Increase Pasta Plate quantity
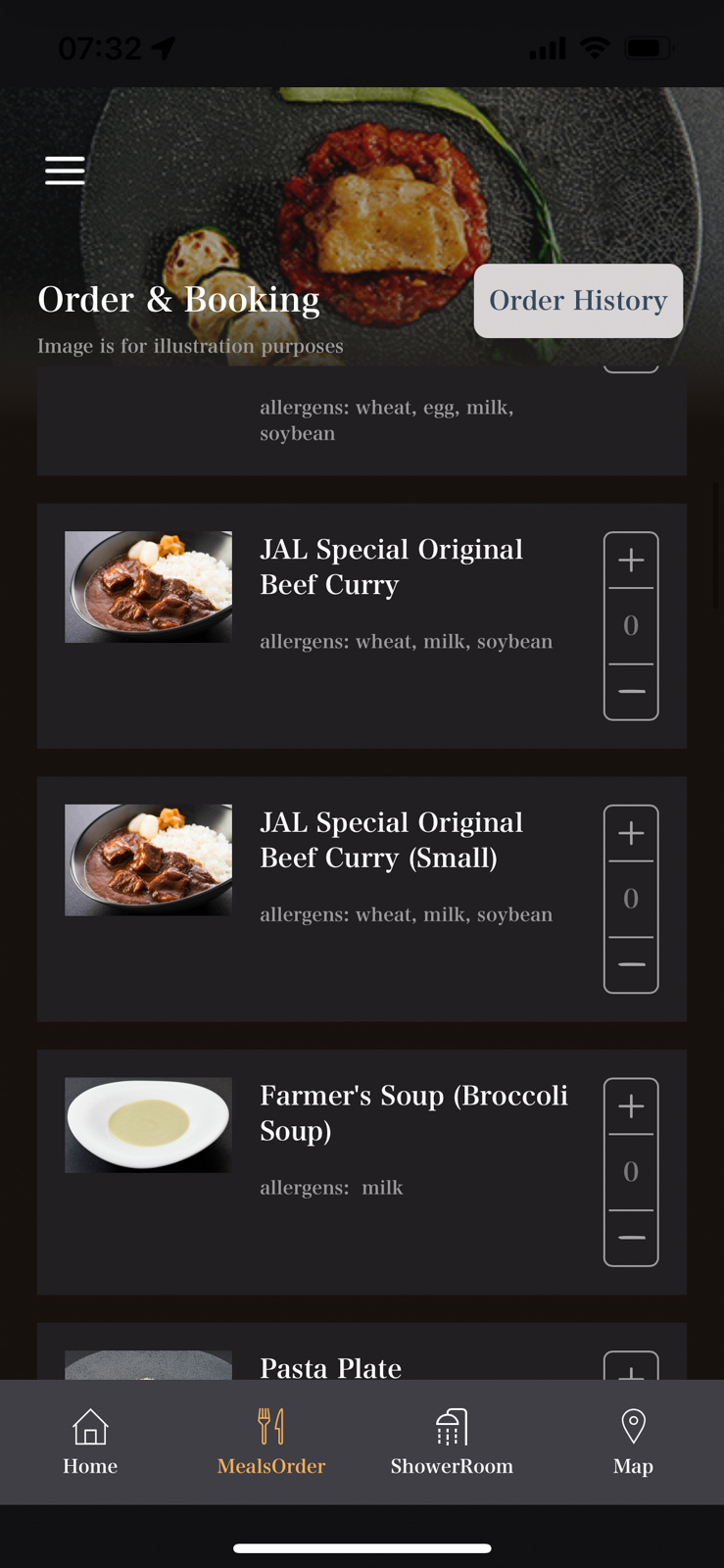 tap(631, 1368)
